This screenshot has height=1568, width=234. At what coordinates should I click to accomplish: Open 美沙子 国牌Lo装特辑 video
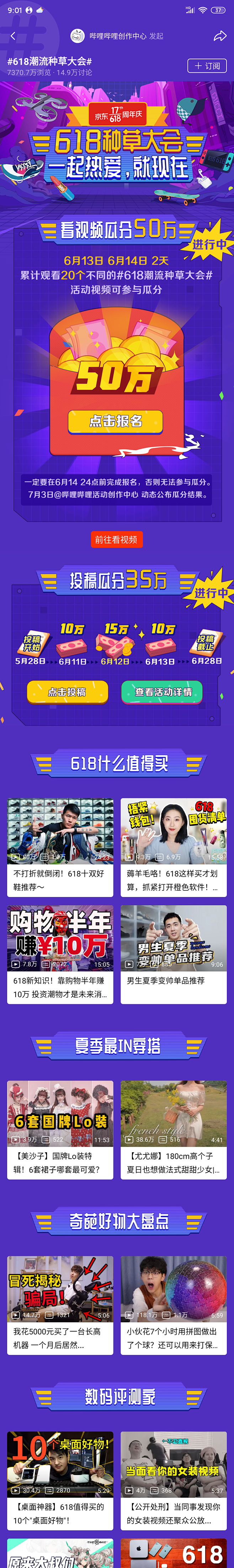tap(60, 1129)
